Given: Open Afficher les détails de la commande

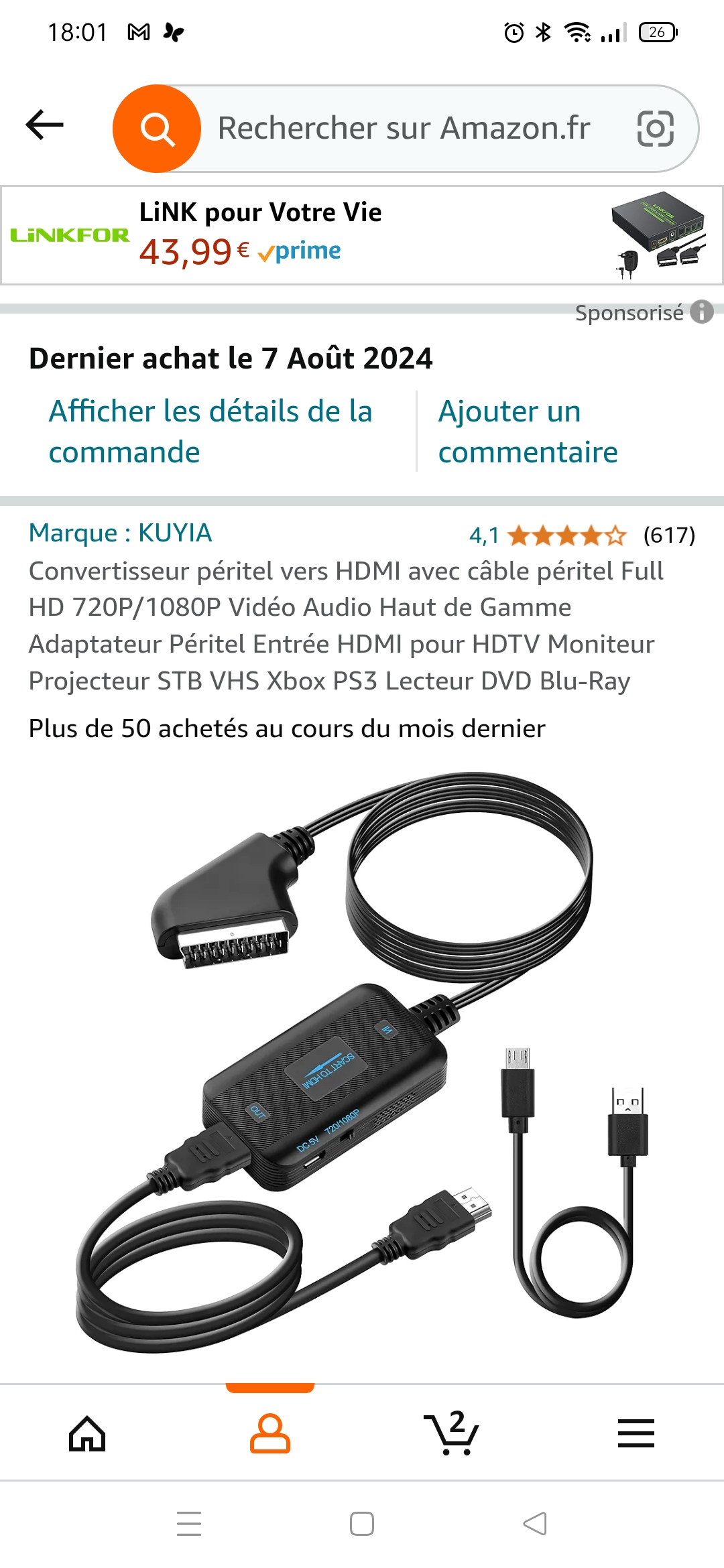Looking at the screenshot, I should coord(210,432).
